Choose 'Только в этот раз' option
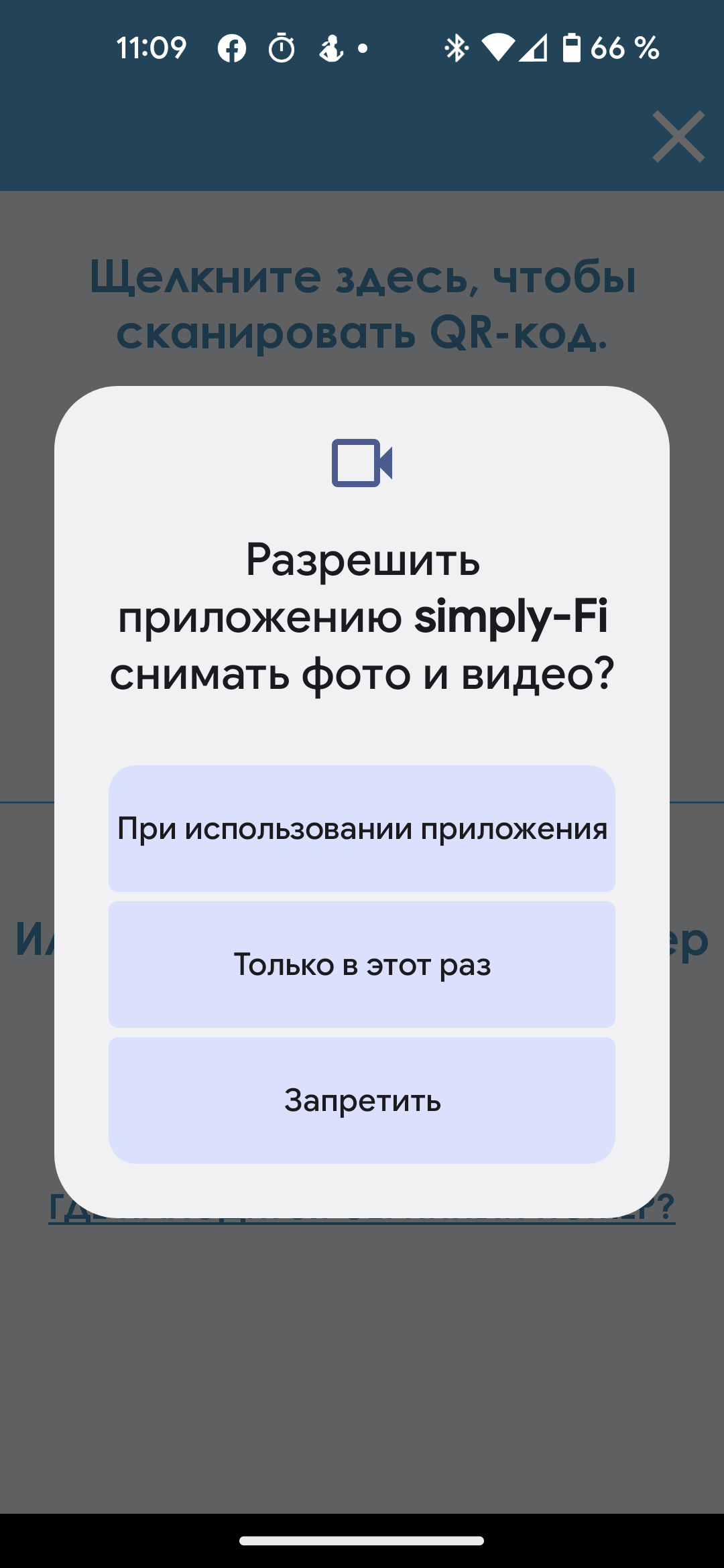 [x=362, y=965]
